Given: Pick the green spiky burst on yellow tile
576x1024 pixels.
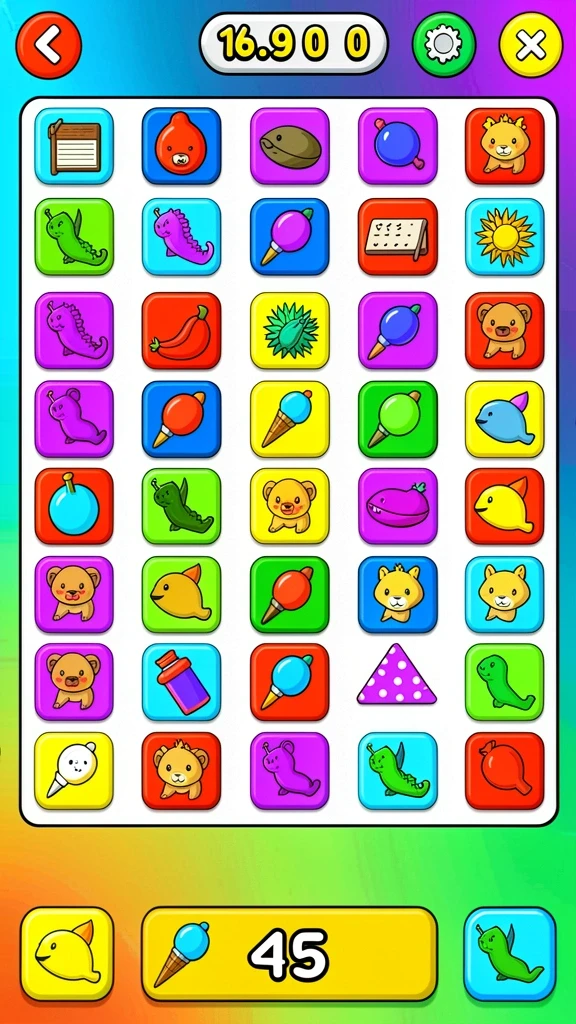Looking at the screenshot, I should pos(290,330).
